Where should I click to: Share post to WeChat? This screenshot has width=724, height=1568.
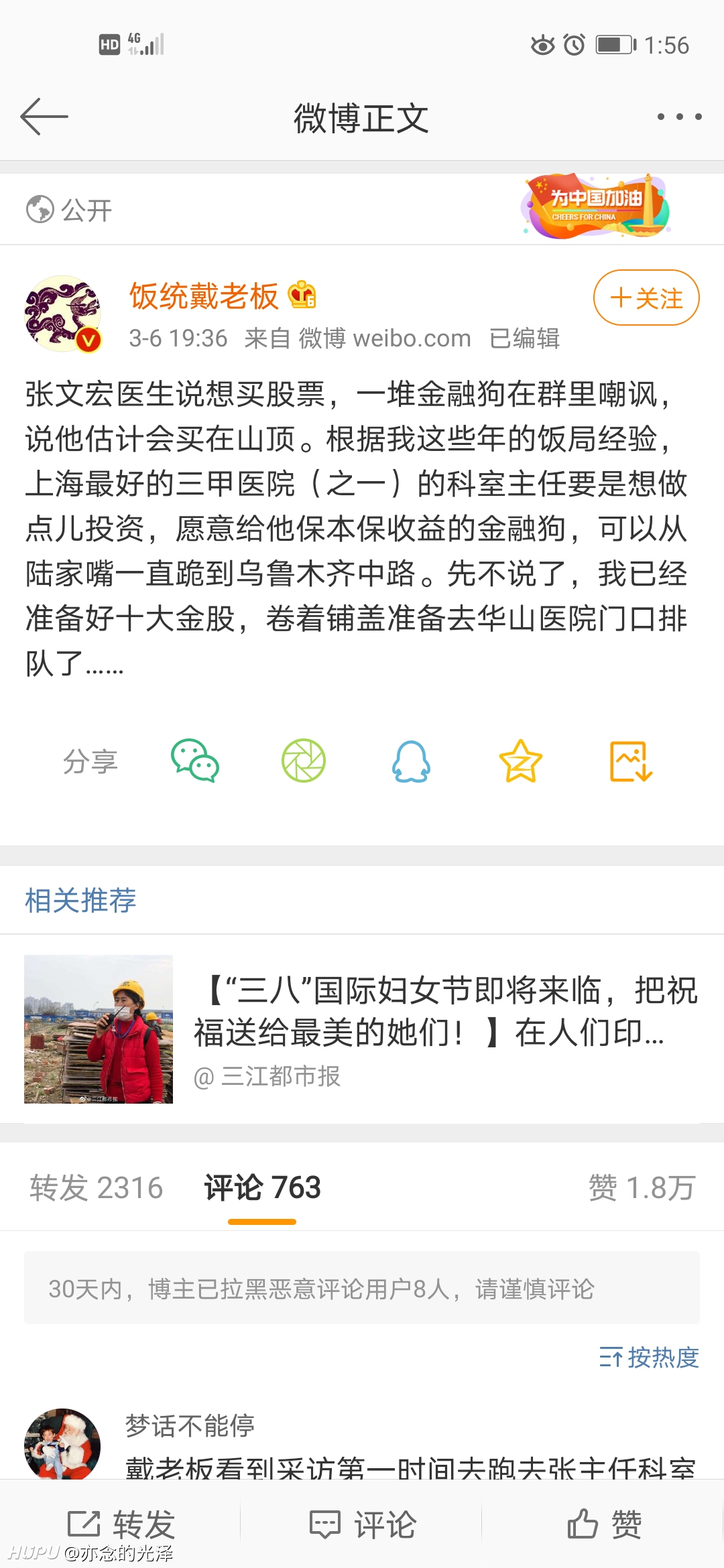[x=195, y=761]
